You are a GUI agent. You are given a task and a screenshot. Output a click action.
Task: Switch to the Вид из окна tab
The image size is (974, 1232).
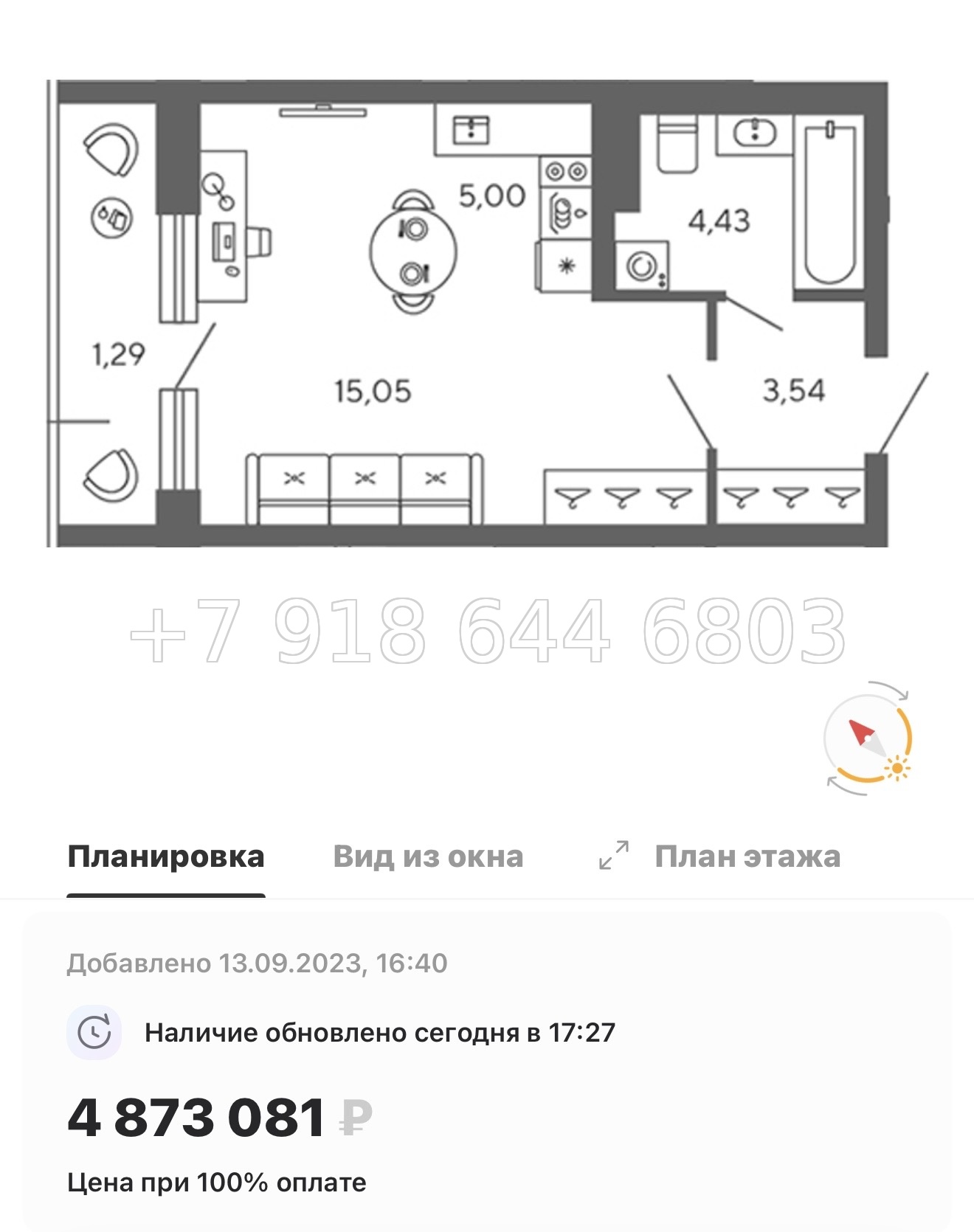click(429, 856)
